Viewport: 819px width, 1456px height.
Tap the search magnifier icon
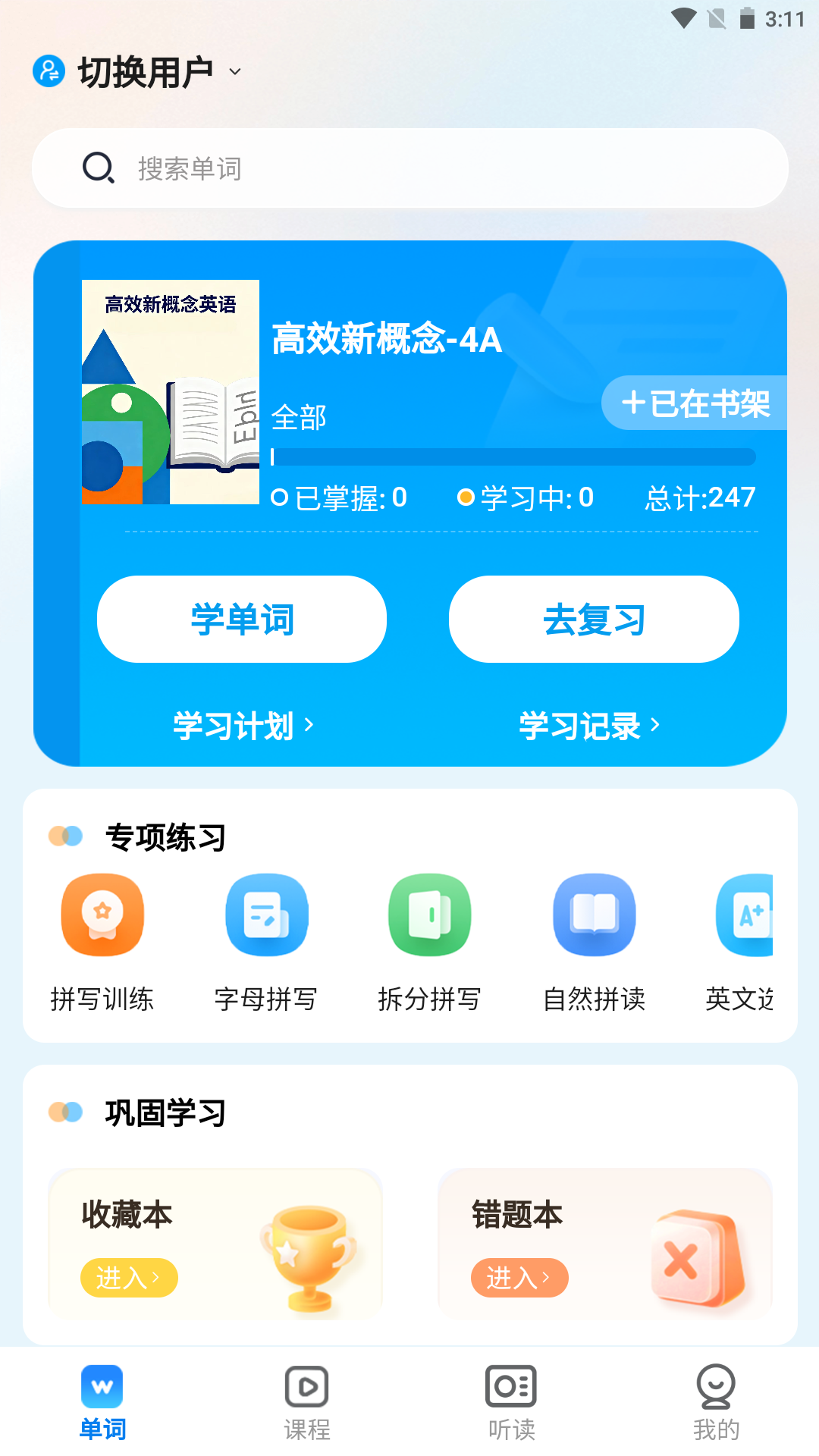(x=99, y=168)
